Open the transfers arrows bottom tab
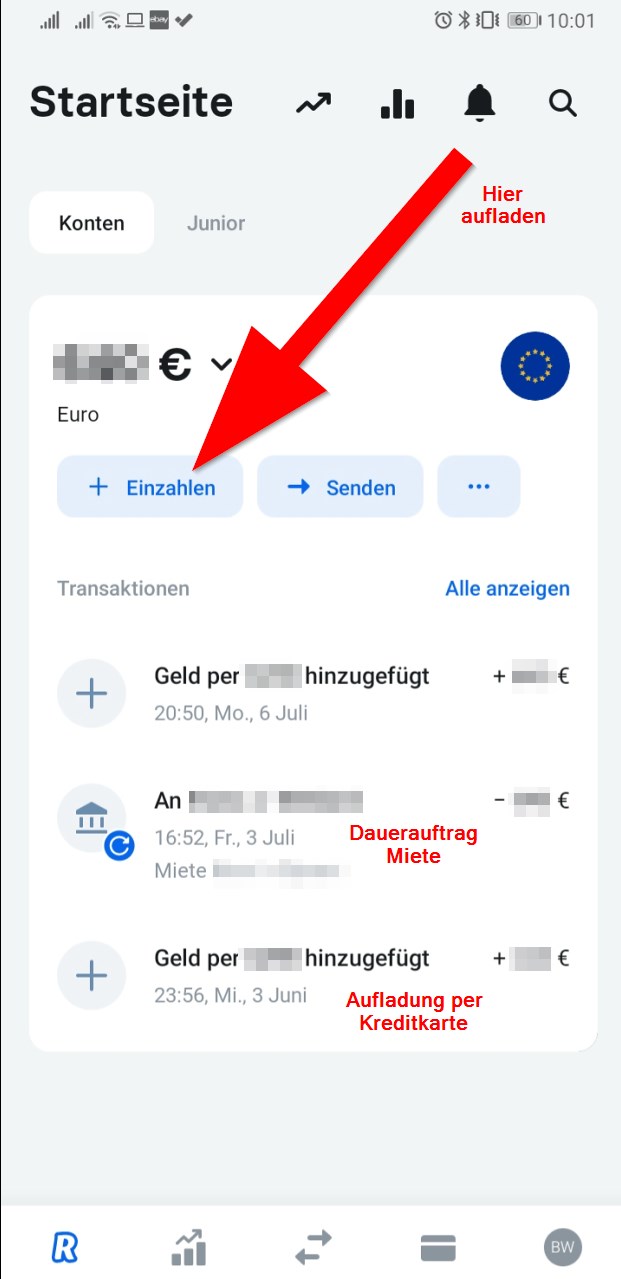 (x=313, y=1247)
